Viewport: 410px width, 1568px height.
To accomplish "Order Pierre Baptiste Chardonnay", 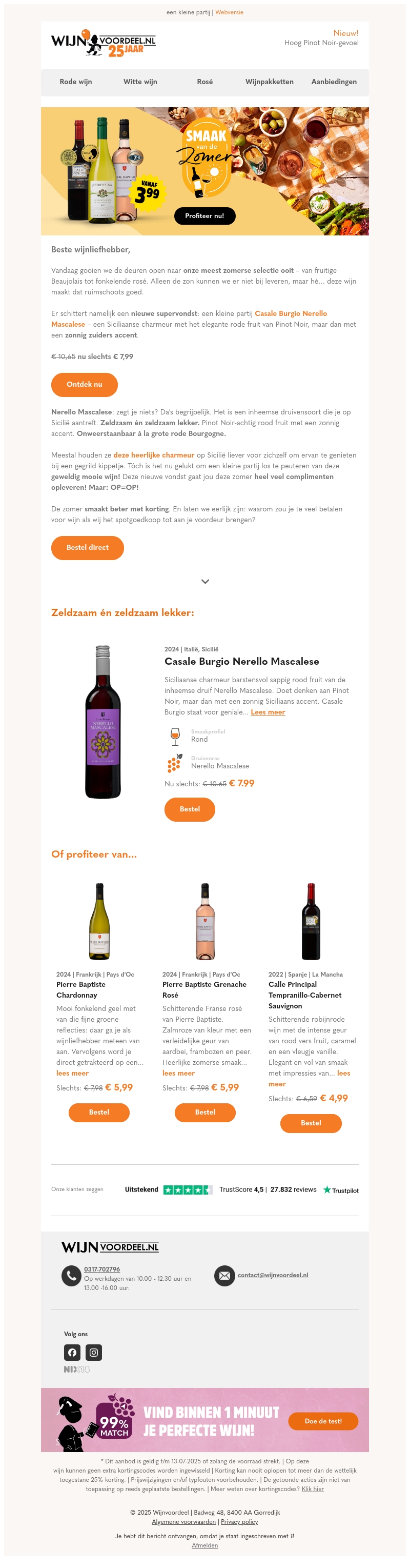I will pos(98,1112).
